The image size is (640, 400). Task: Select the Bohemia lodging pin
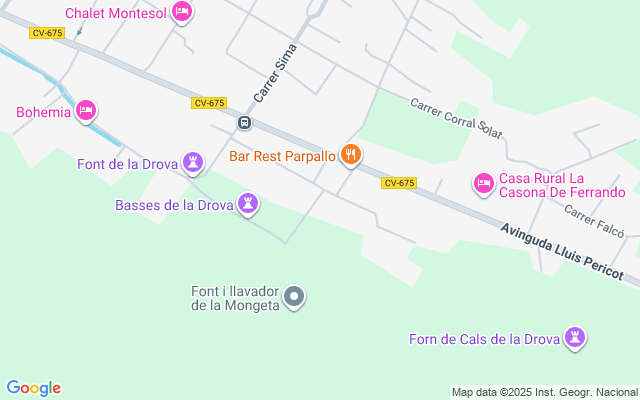tap(86, 111)
